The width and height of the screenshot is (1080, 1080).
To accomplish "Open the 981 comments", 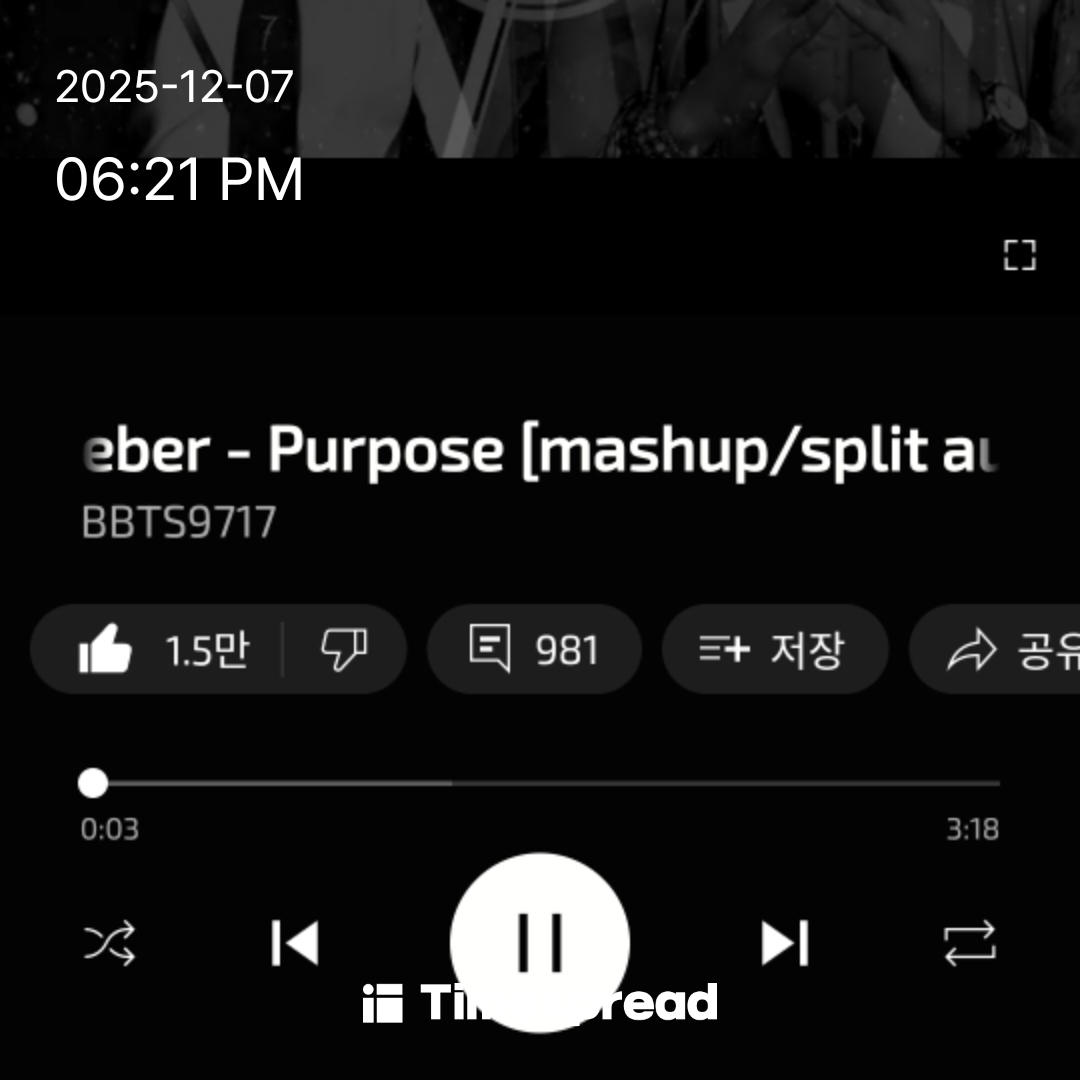I will click(534, 650).
